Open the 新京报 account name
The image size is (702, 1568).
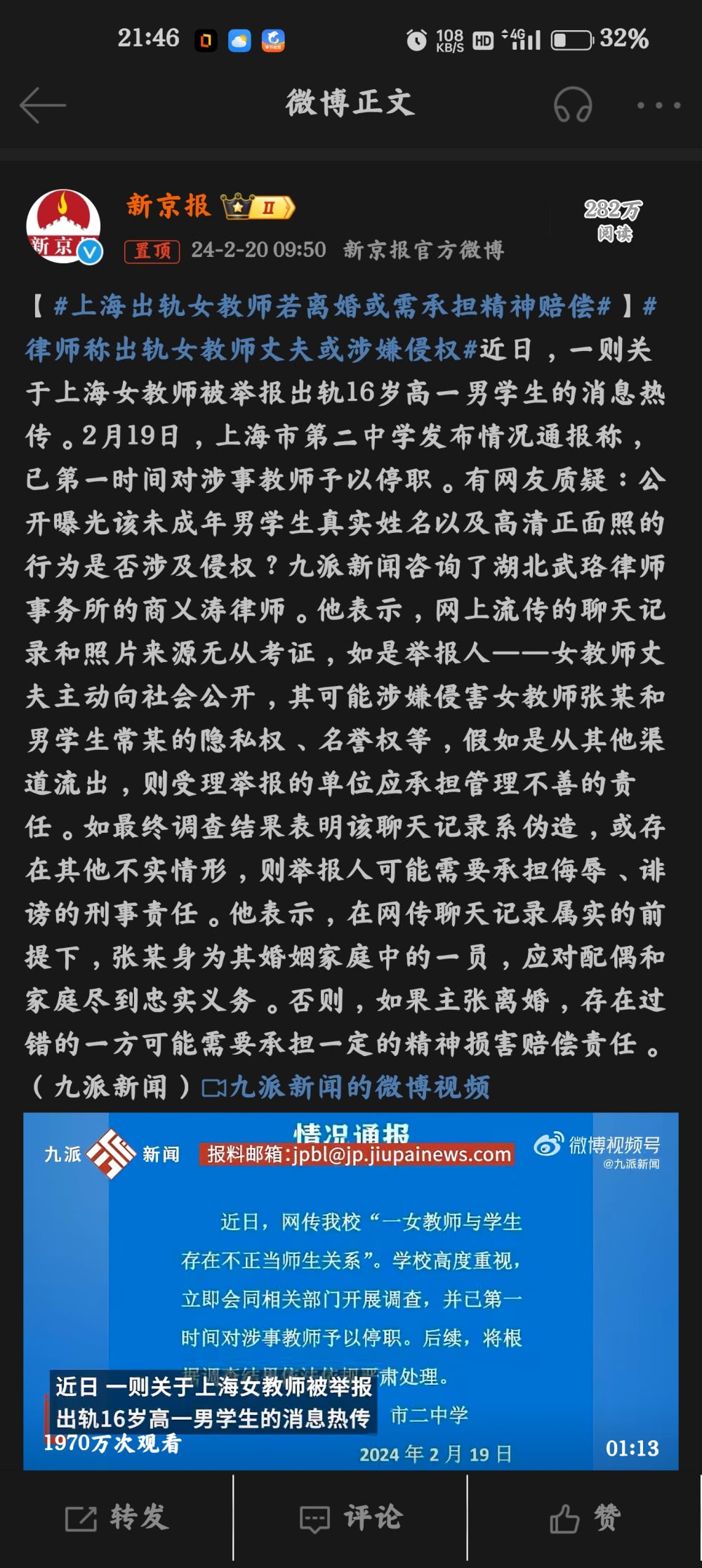168,206
